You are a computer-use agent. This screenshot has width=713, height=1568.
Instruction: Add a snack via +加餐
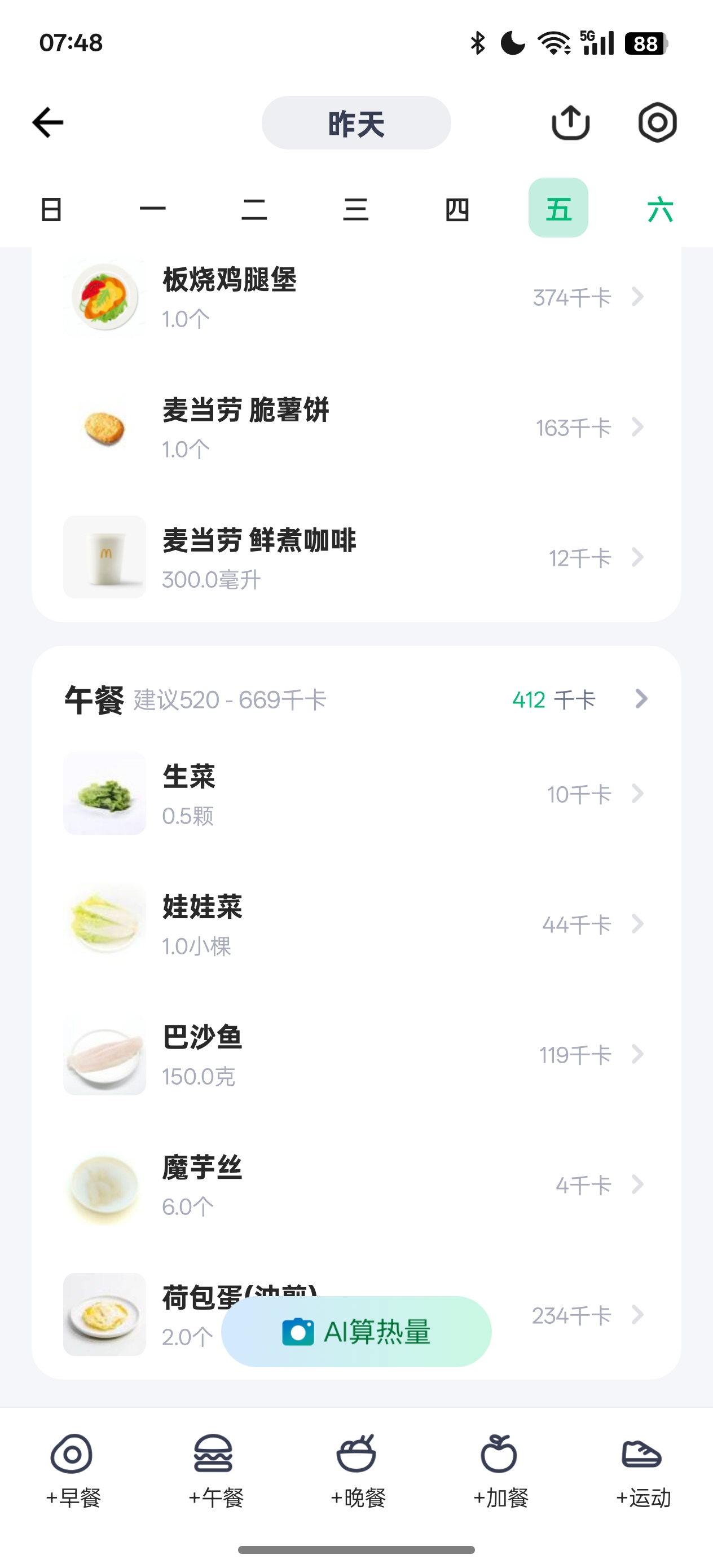click(x=500, y=1468)
